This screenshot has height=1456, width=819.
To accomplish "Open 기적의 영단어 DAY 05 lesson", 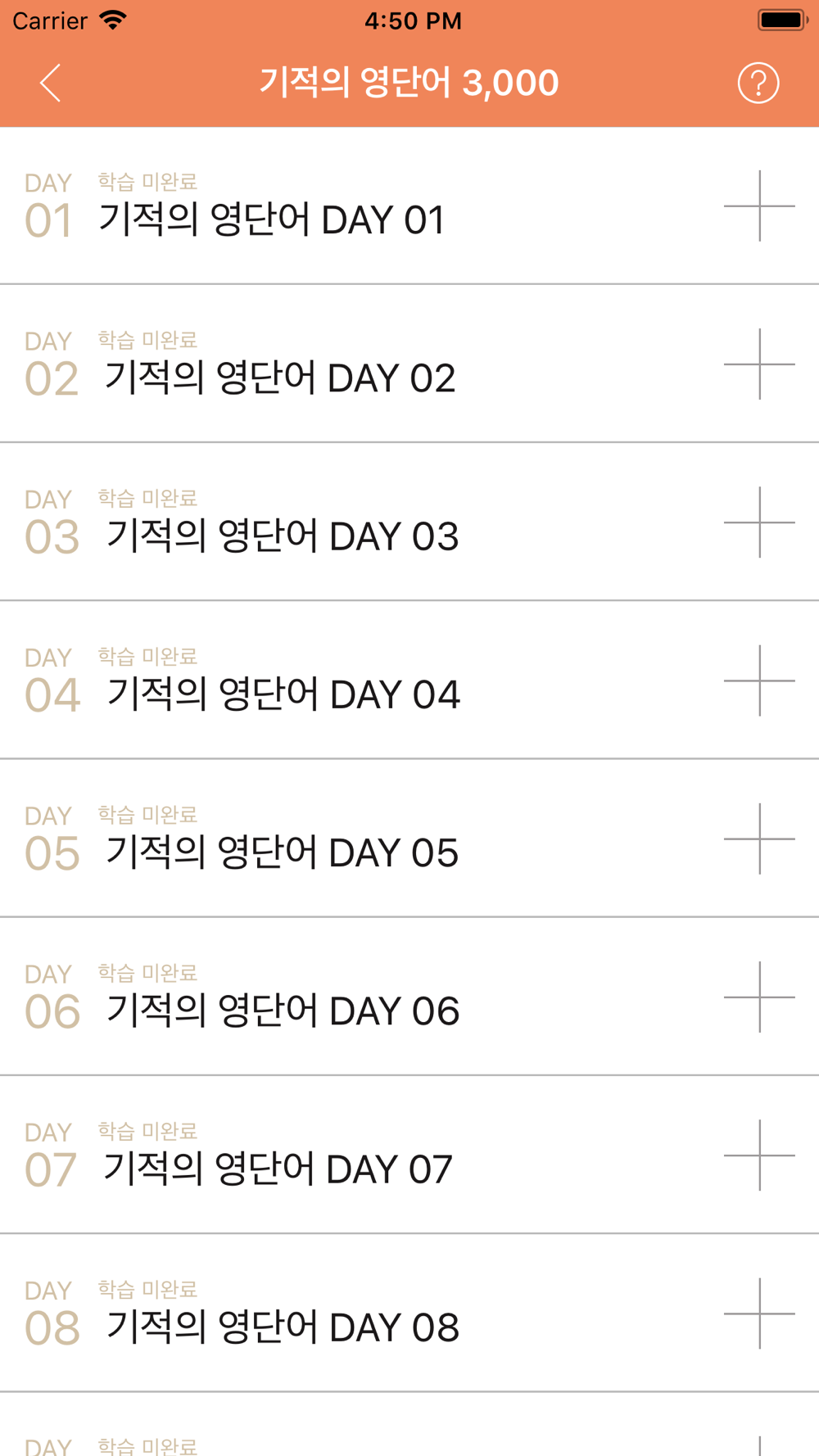I will (x=409, y=838).
